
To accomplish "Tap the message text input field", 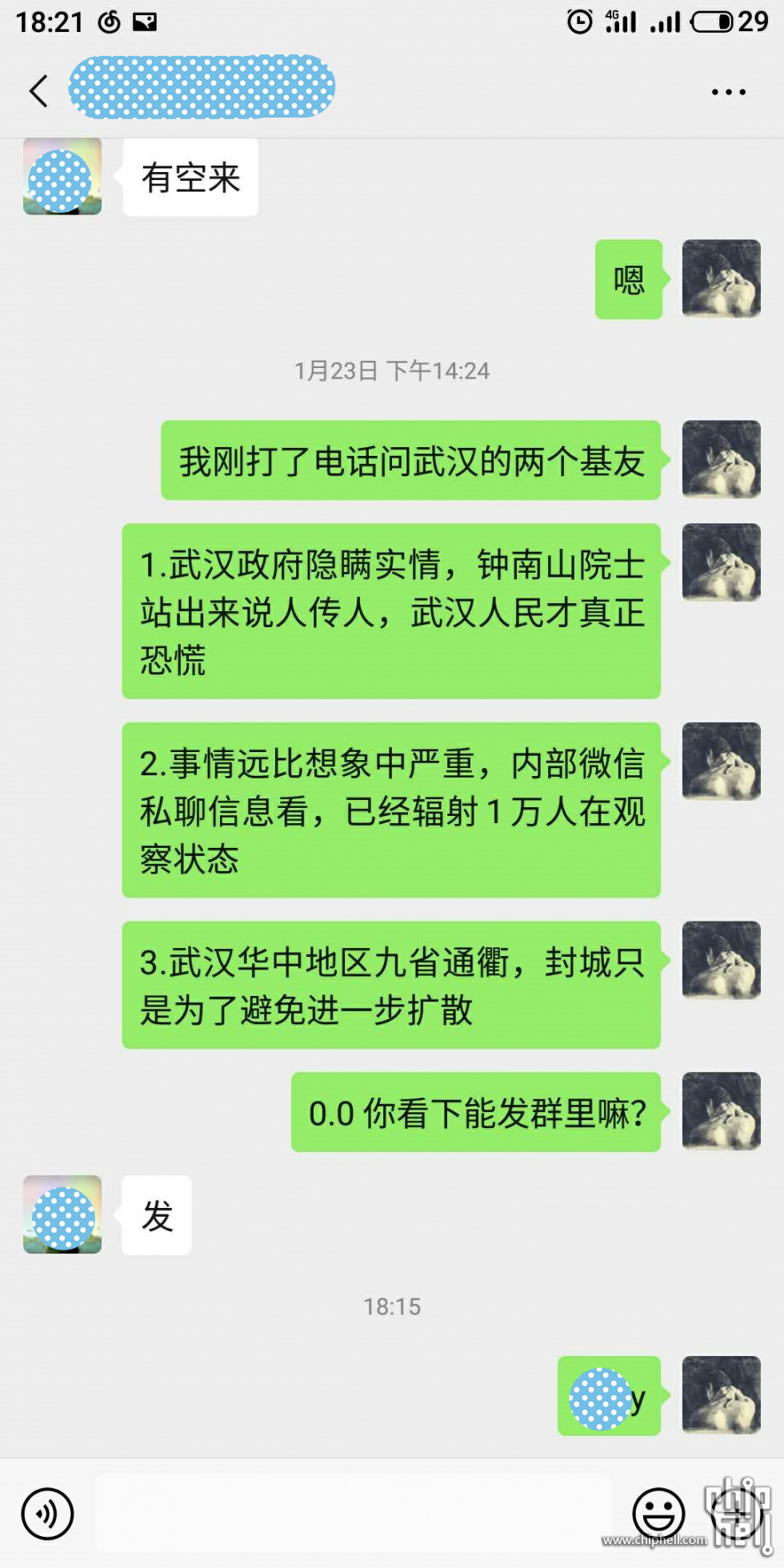I will pos(352,1513).
